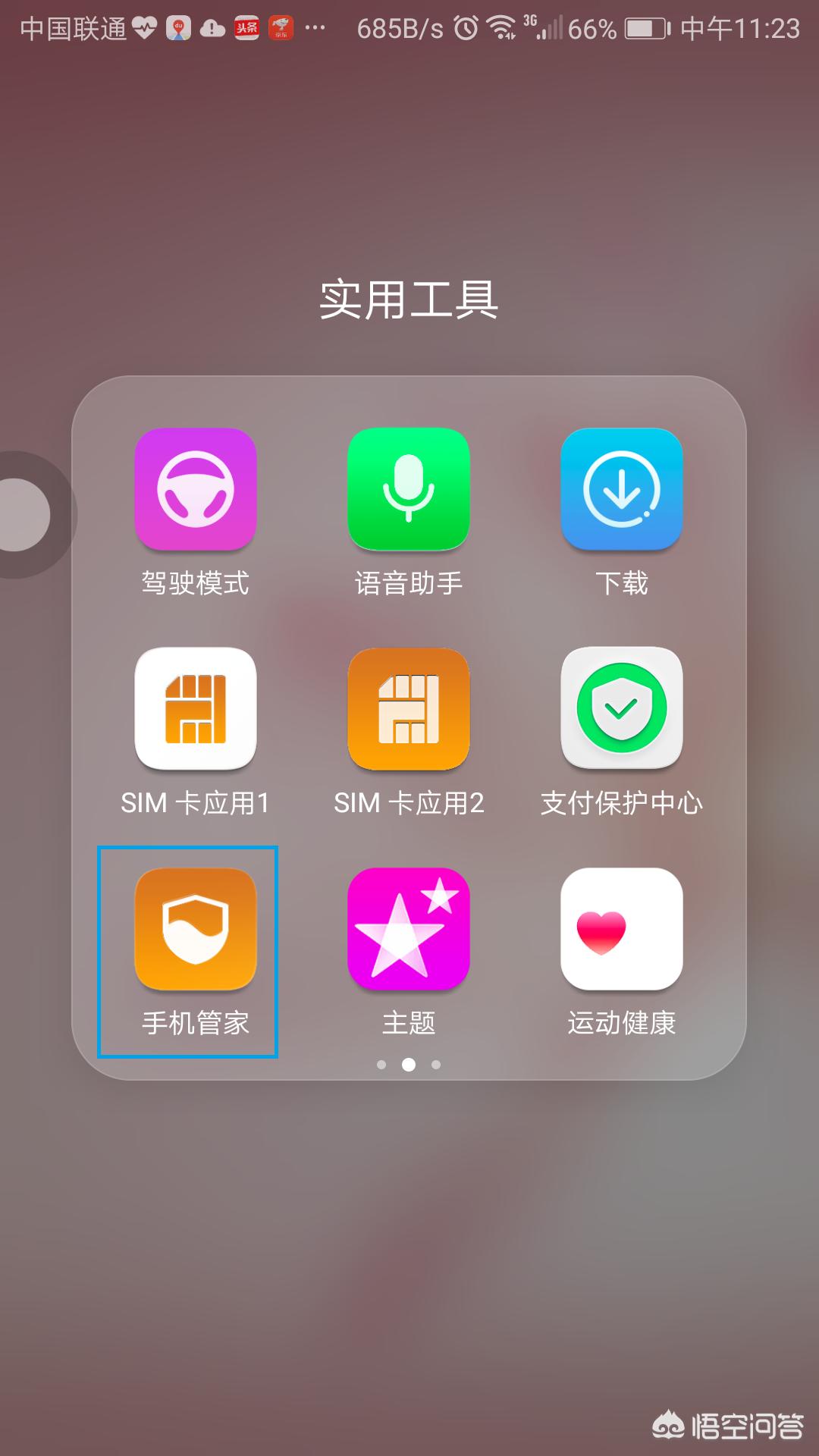Open SIM 卡应用1

tap(195, 709)
